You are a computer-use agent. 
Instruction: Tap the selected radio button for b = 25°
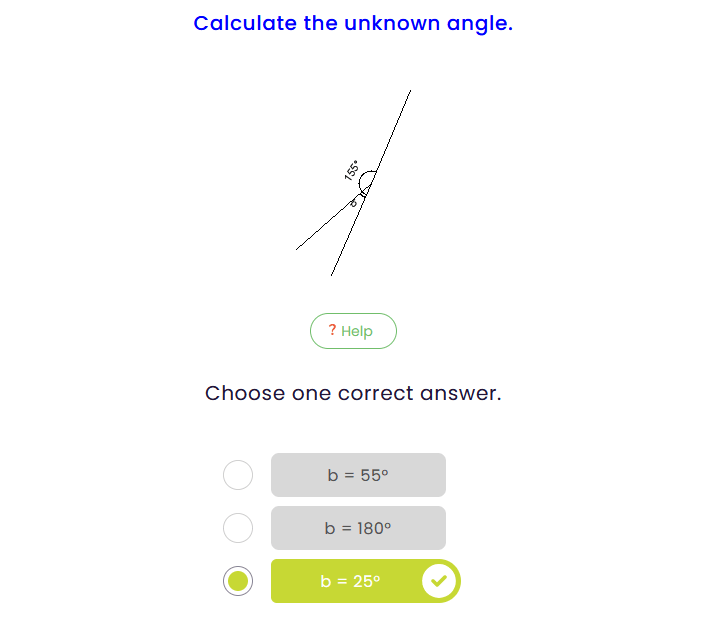tap(238, 581)
